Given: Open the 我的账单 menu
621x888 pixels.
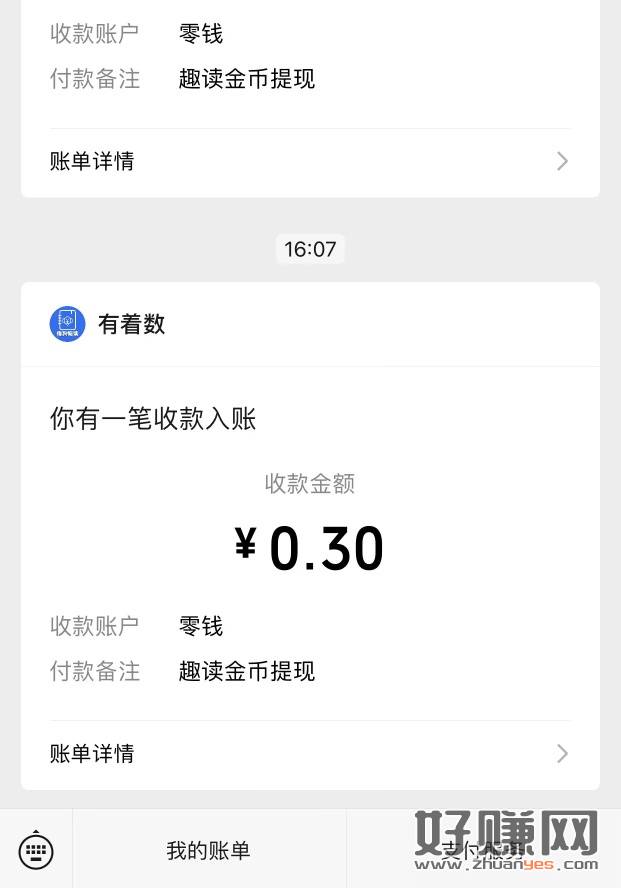Looking at the screenshot, I should pos(209,851).
